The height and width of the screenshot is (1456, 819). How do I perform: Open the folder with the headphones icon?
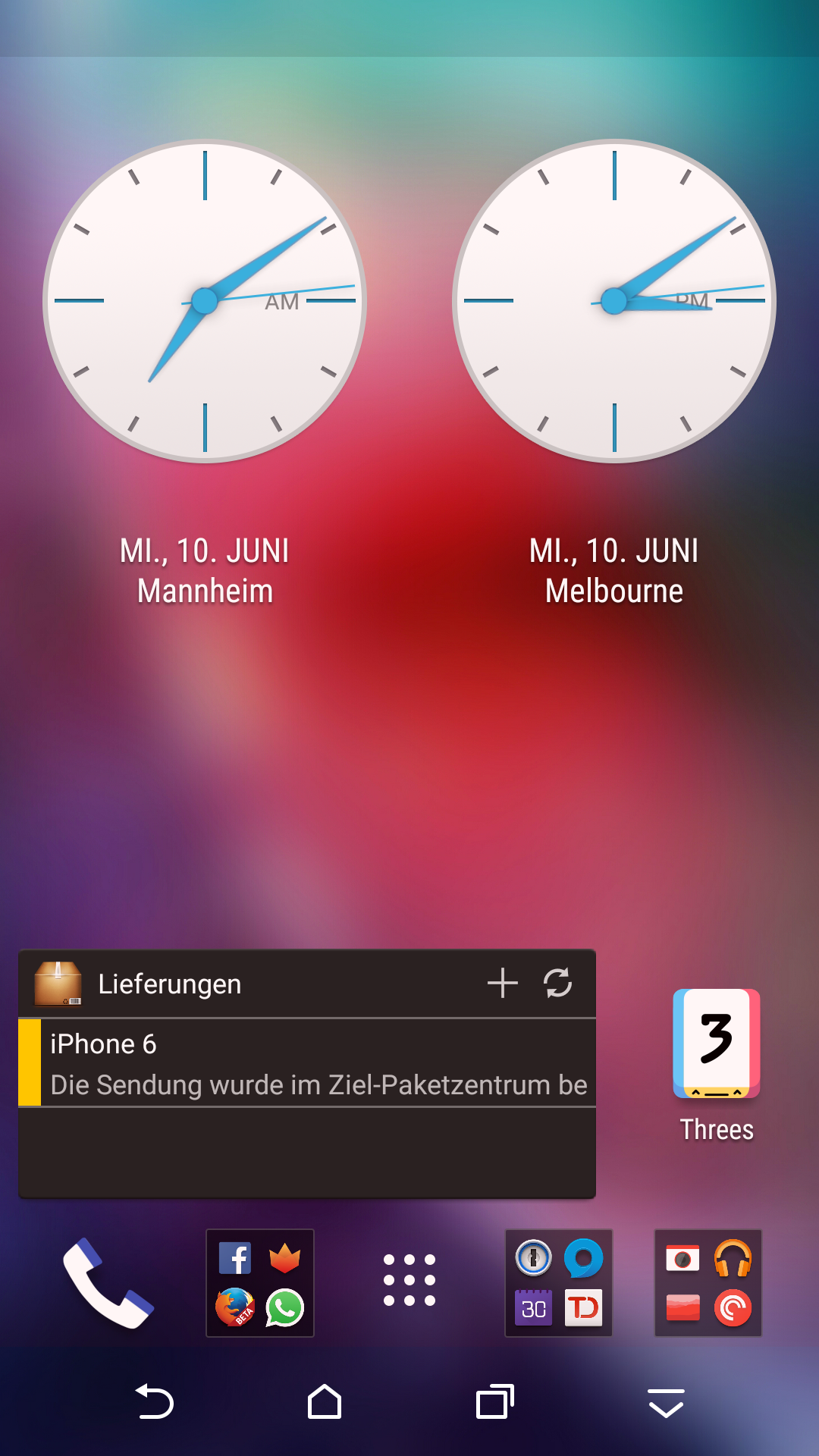(x=708, y=1283)
